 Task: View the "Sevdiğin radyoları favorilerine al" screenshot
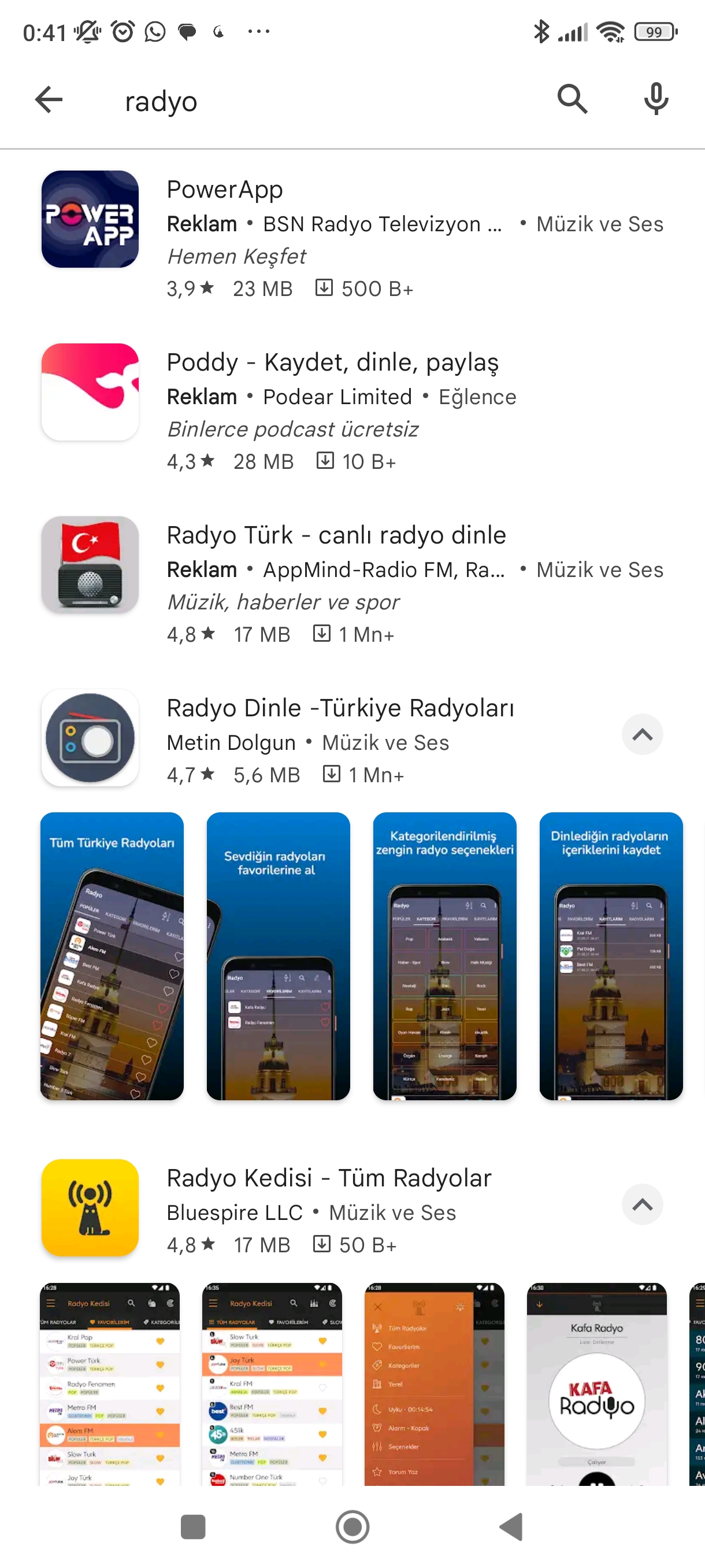point(279,956)
